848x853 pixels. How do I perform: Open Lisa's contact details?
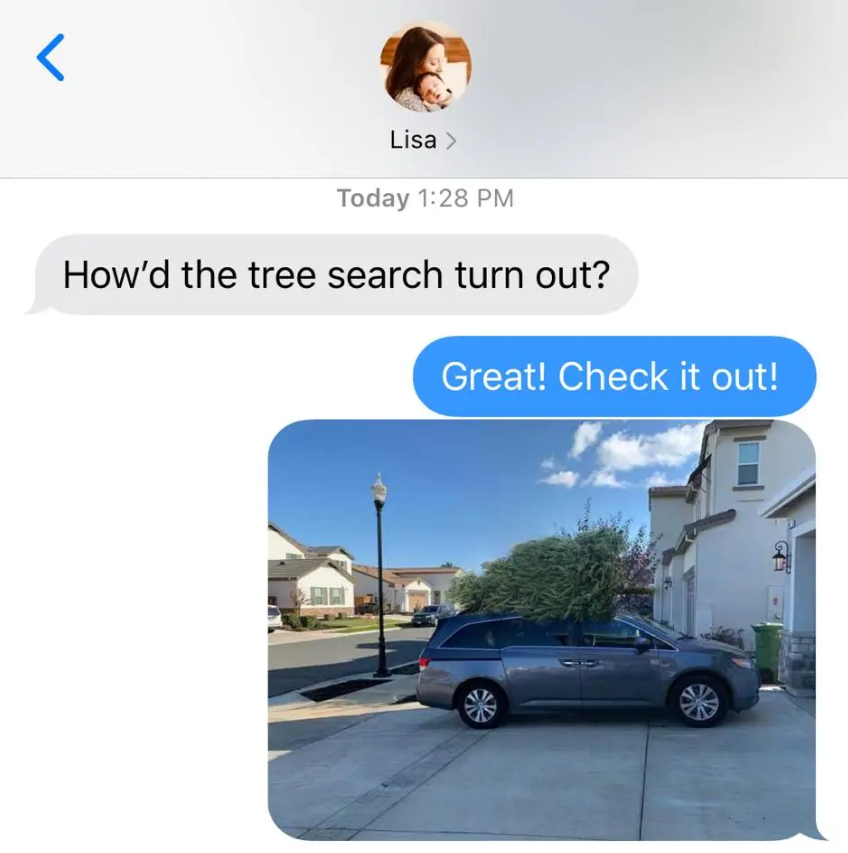click(x=424, y=139)
